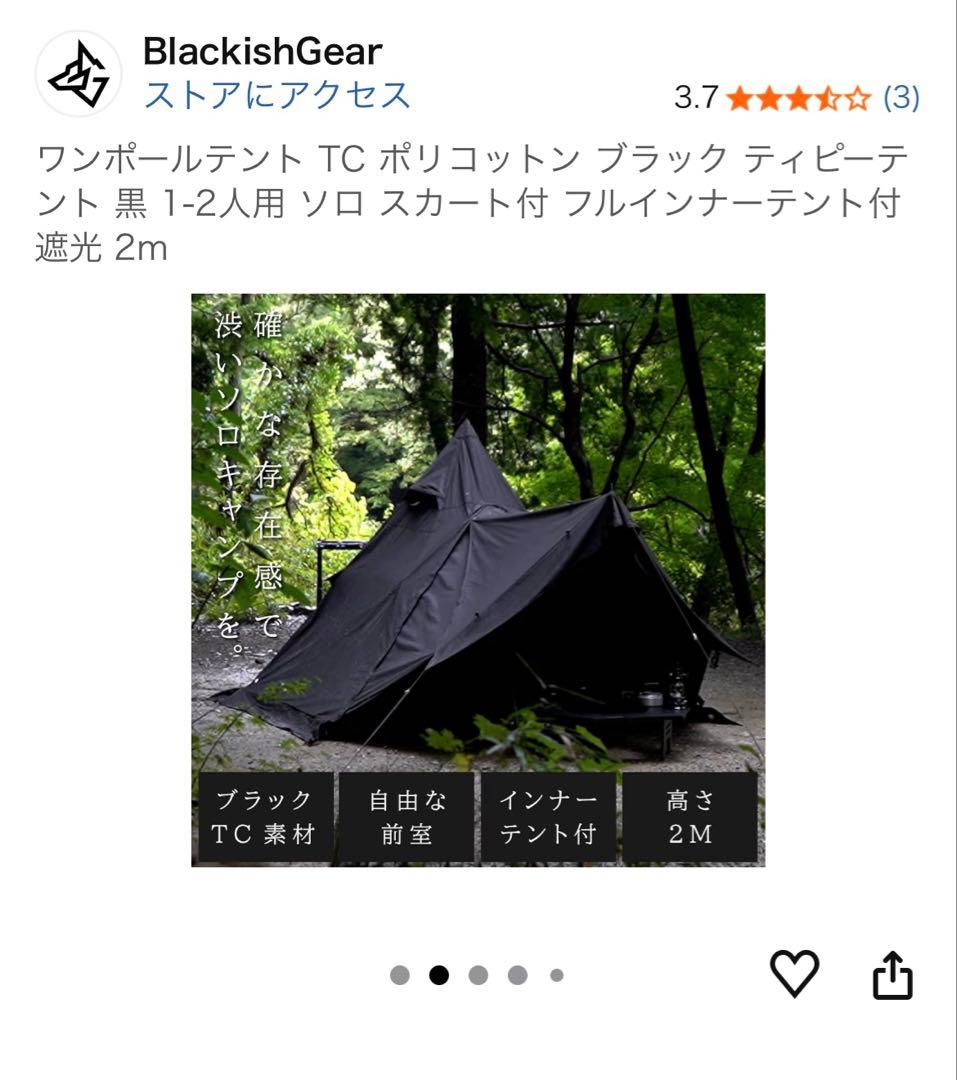Screen dimensions: 957x1080
Task: Open the black tent product image
Action: pos(478,579)
